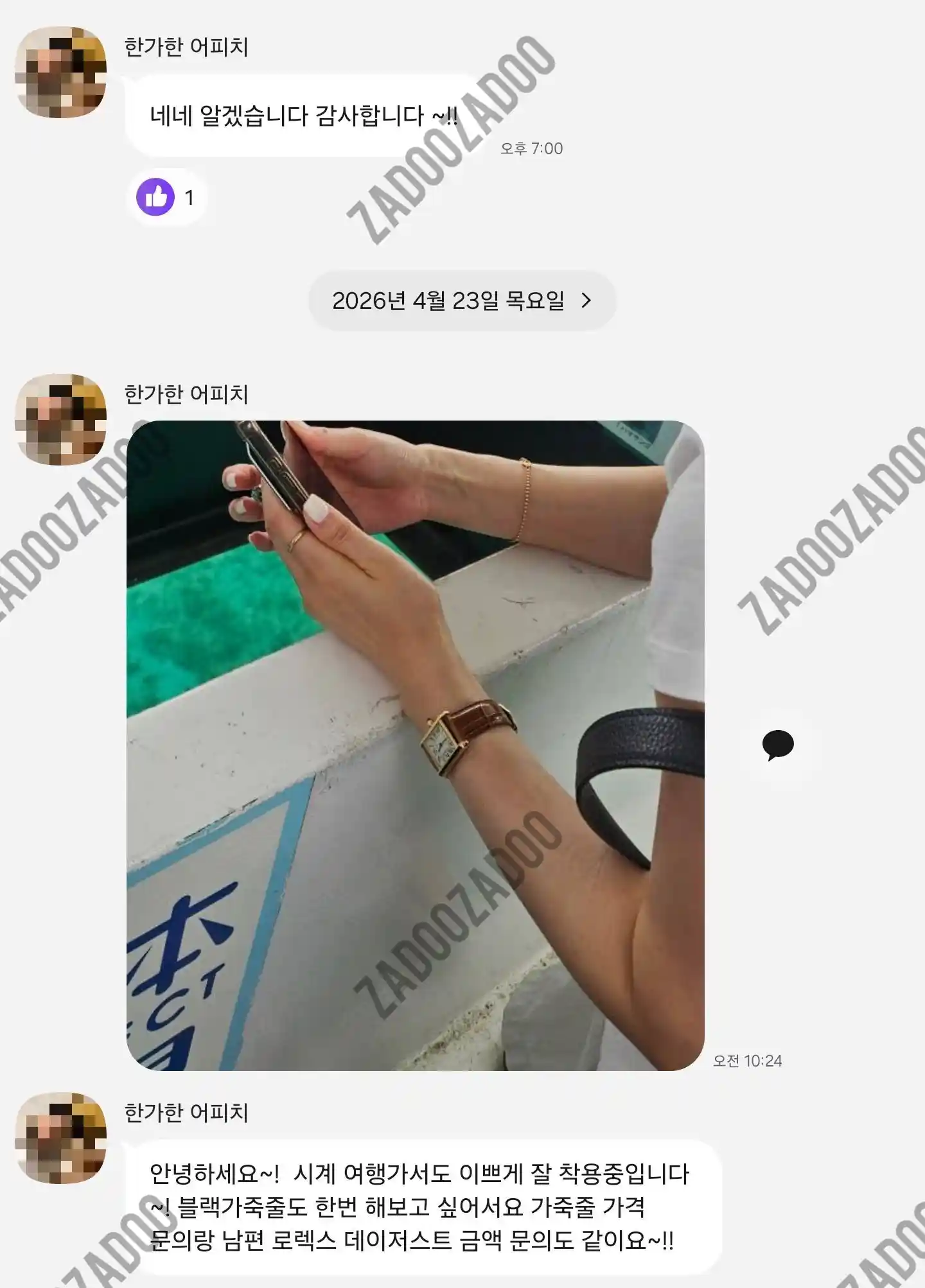925x1288 pixels.
Task: Open the wrist watch photo message
Action: (x=415, y=745)
